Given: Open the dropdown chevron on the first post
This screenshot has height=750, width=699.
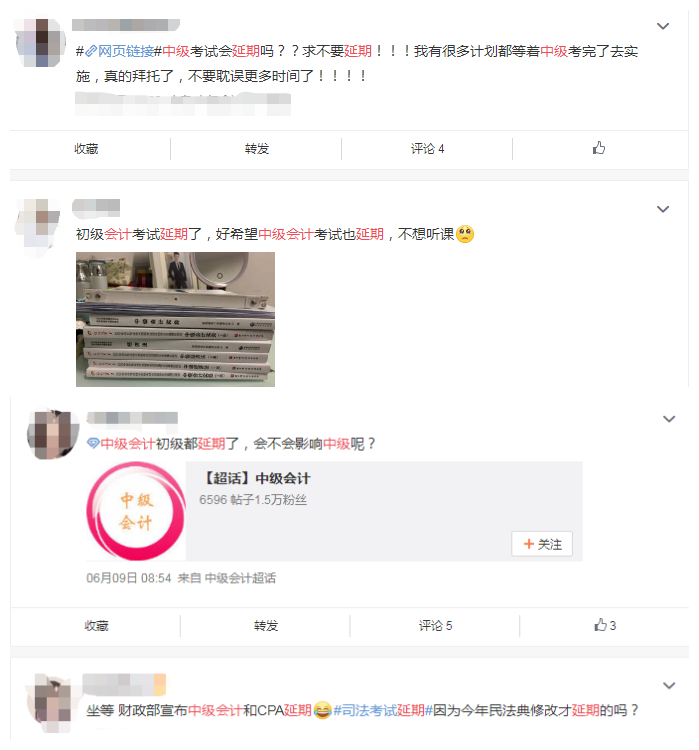Looking at the screenshot, I should (662, 26).
